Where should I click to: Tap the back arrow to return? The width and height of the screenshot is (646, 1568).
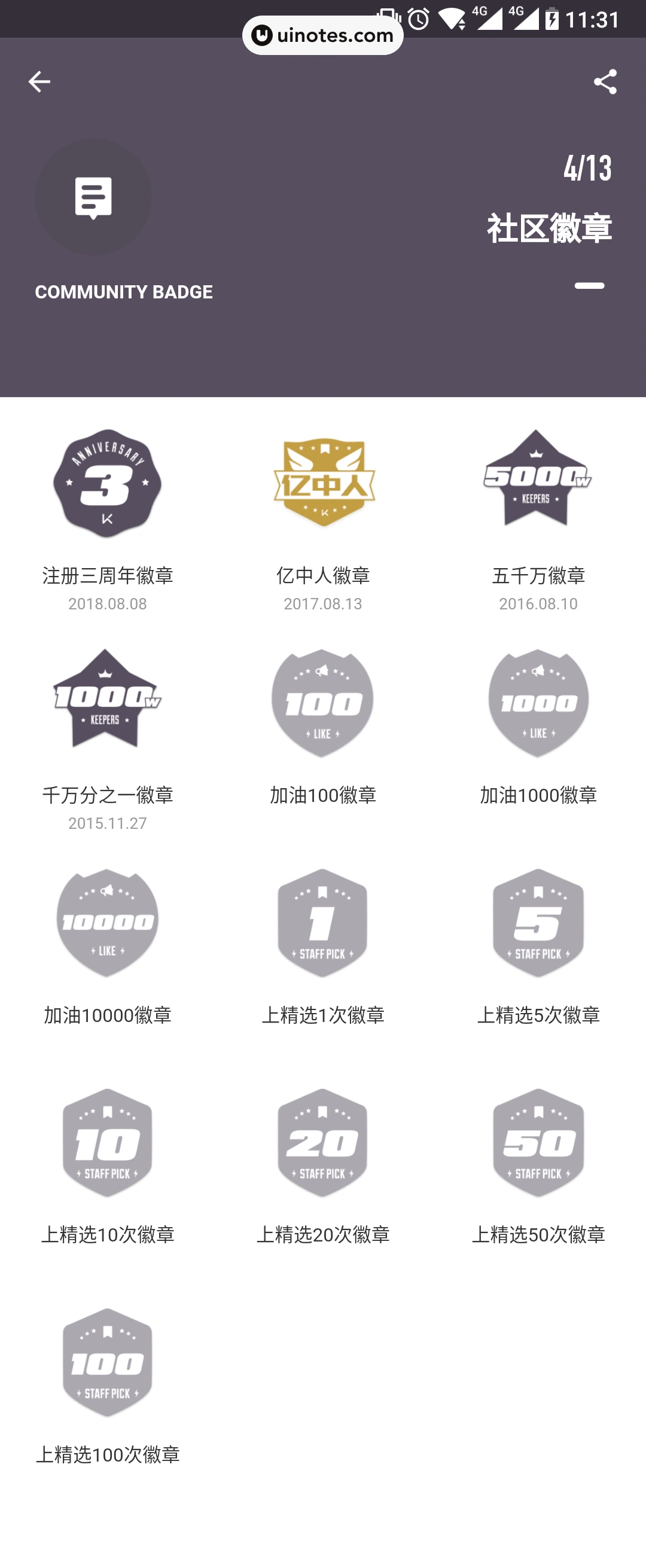(x=39, y=81)
